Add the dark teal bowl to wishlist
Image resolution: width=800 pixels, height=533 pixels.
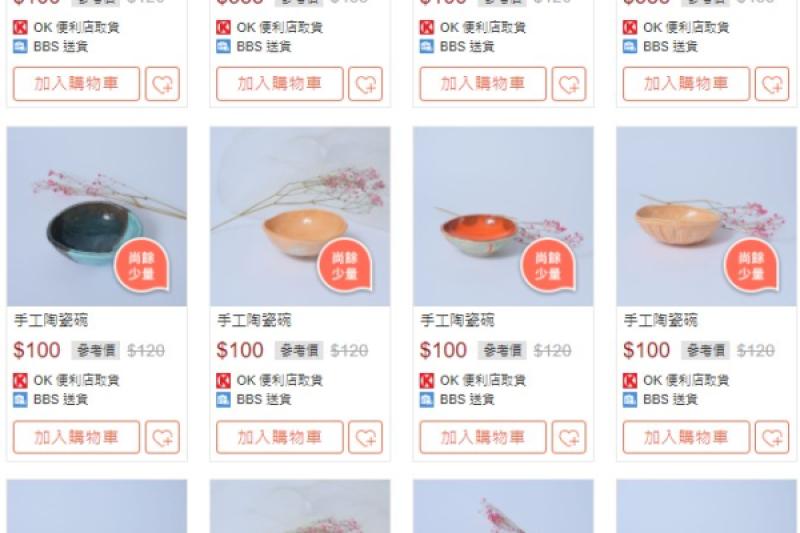click(x=162, y=437)
